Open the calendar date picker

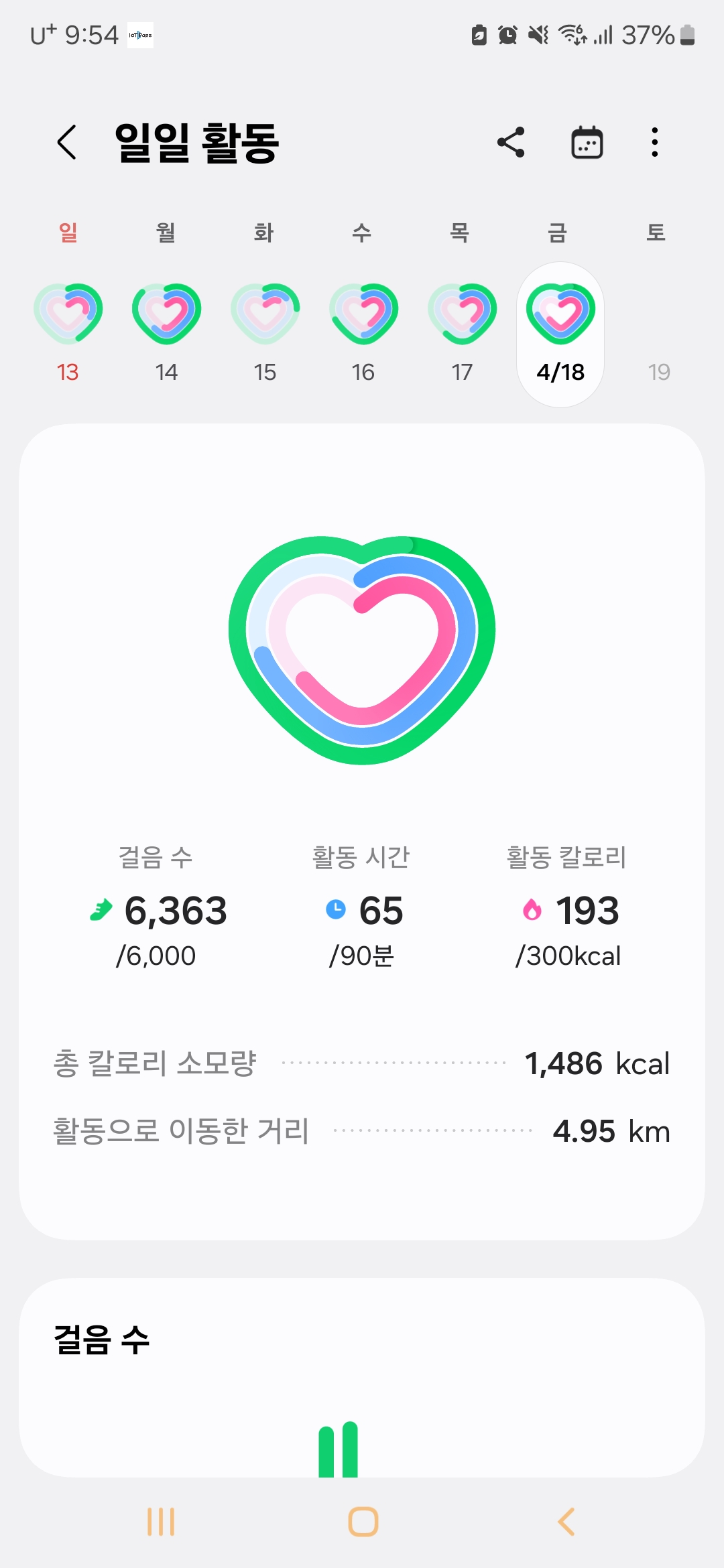(587, 142)
